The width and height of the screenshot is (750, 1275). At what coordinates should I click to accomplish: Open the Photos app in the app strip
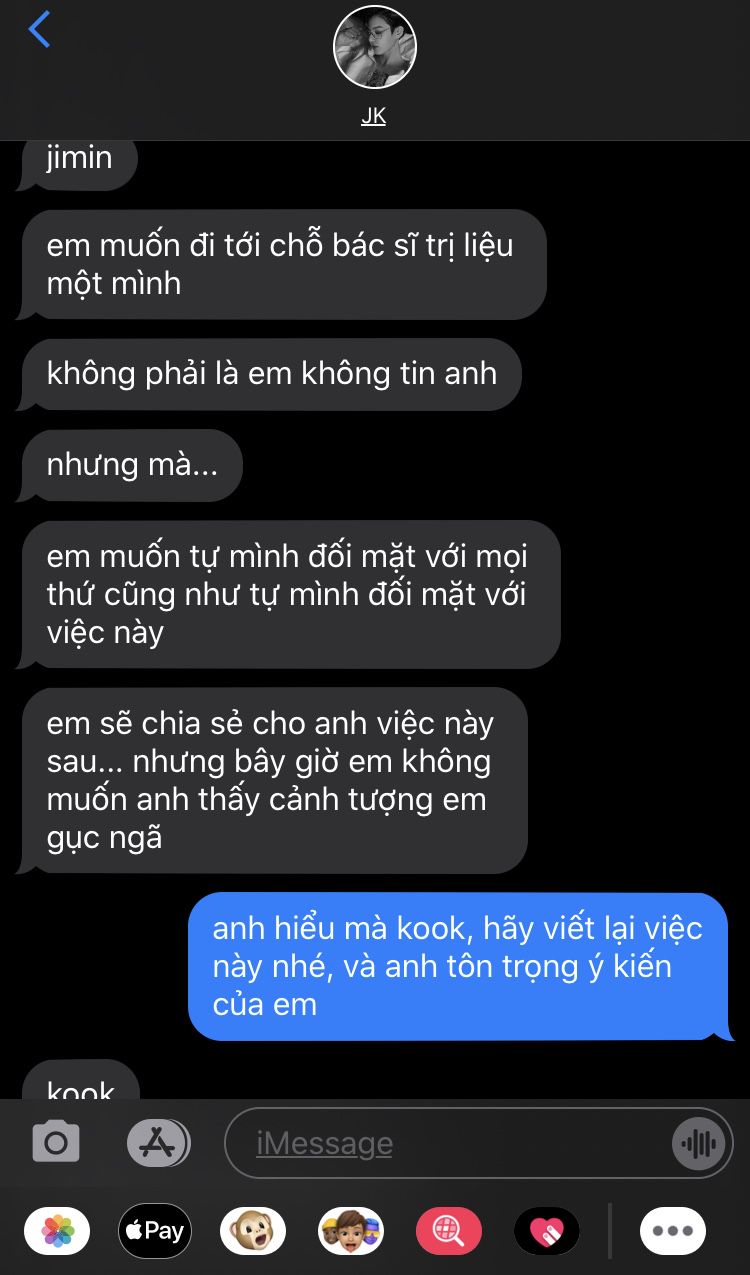point(57,1231)
